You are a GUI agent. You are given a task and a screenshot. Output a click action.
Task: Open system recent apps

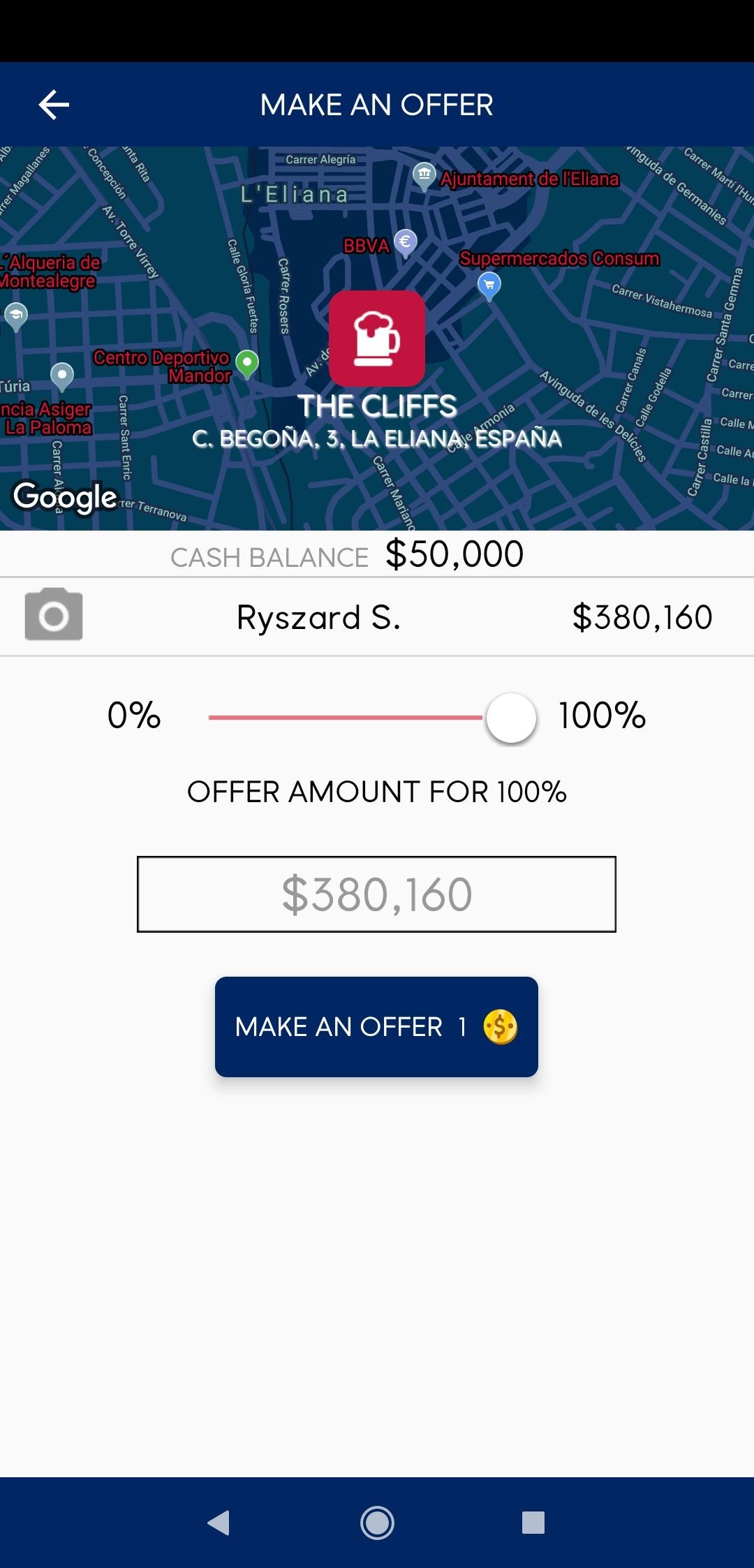pos(533,1523)
